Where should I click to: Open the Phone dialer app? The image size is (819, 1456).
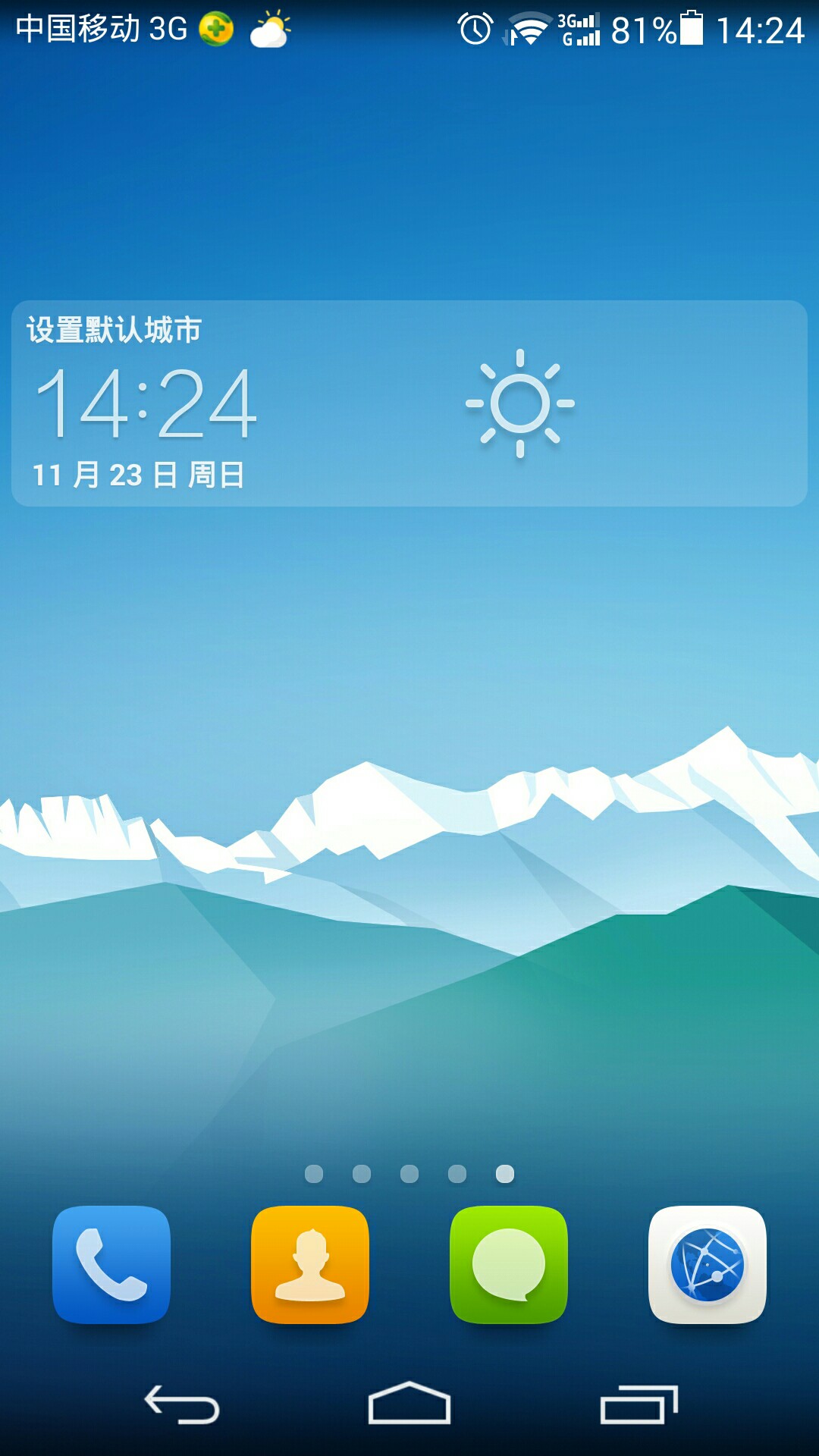click(111, 1264)
